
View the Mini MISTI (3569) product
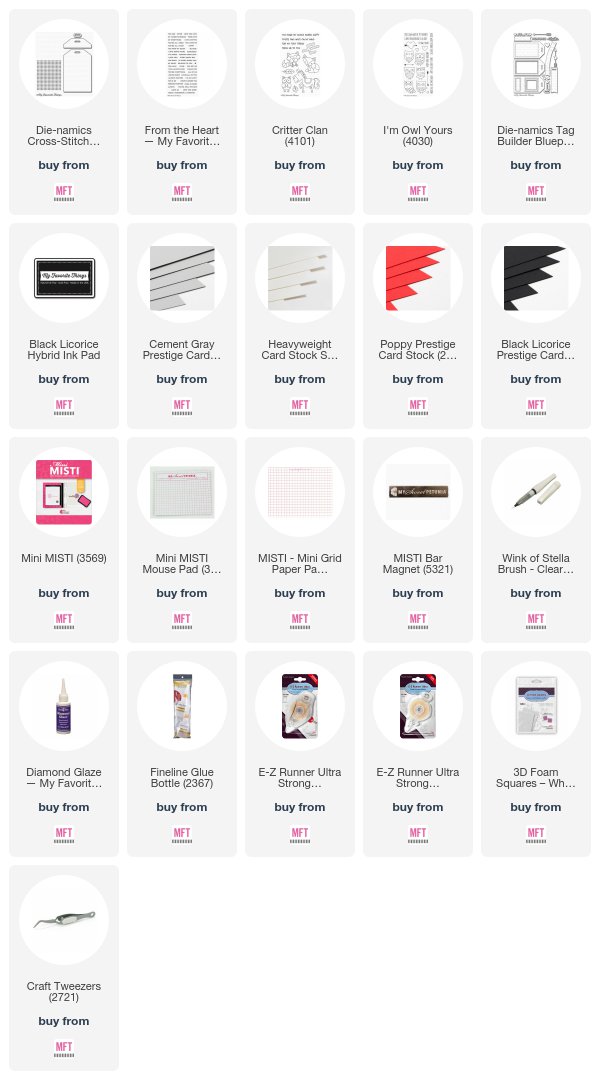(x=63, y=540)
